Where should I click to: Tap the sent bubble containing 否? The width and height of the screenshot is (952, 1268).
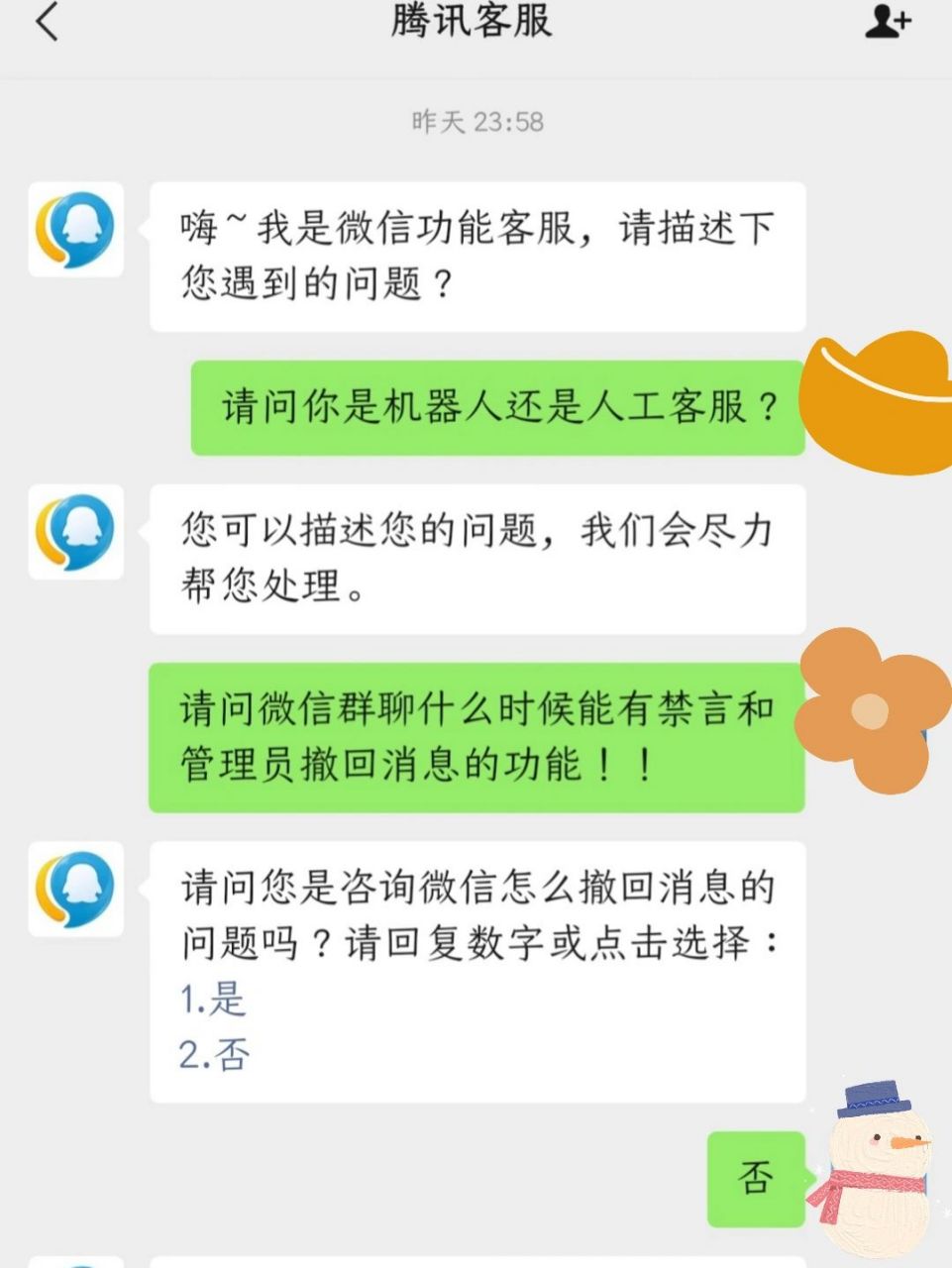tap(756, 1179)
